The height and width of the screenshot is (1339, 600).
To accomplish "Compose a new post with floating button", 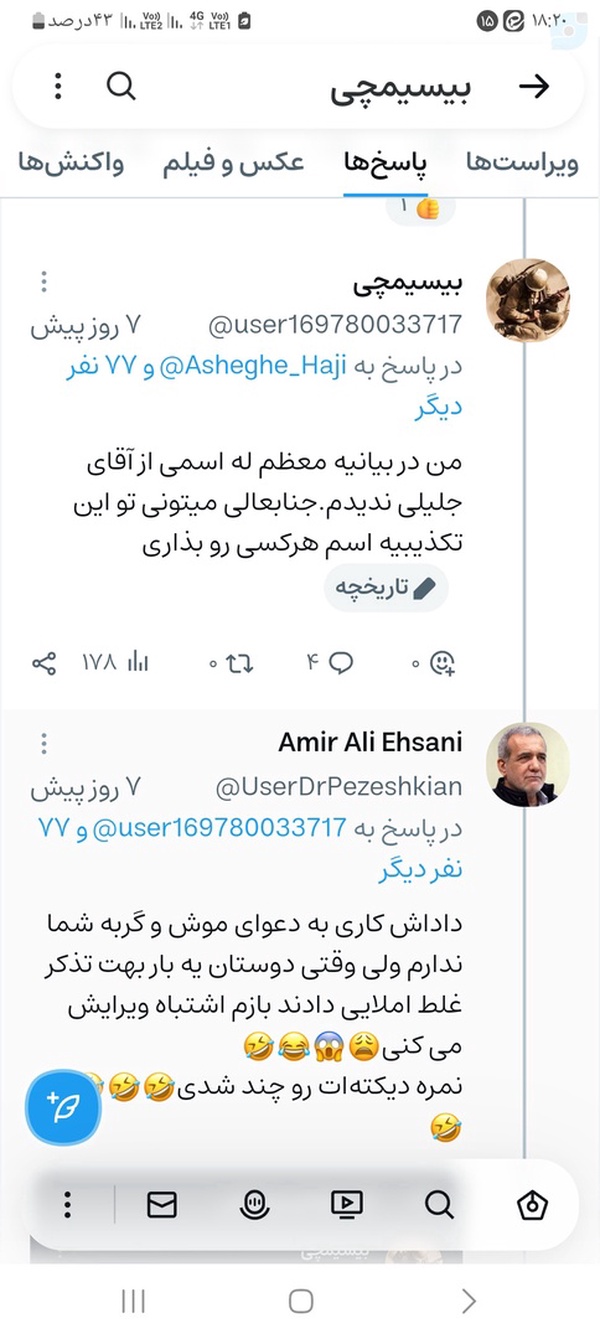I will coord(61,1106).
